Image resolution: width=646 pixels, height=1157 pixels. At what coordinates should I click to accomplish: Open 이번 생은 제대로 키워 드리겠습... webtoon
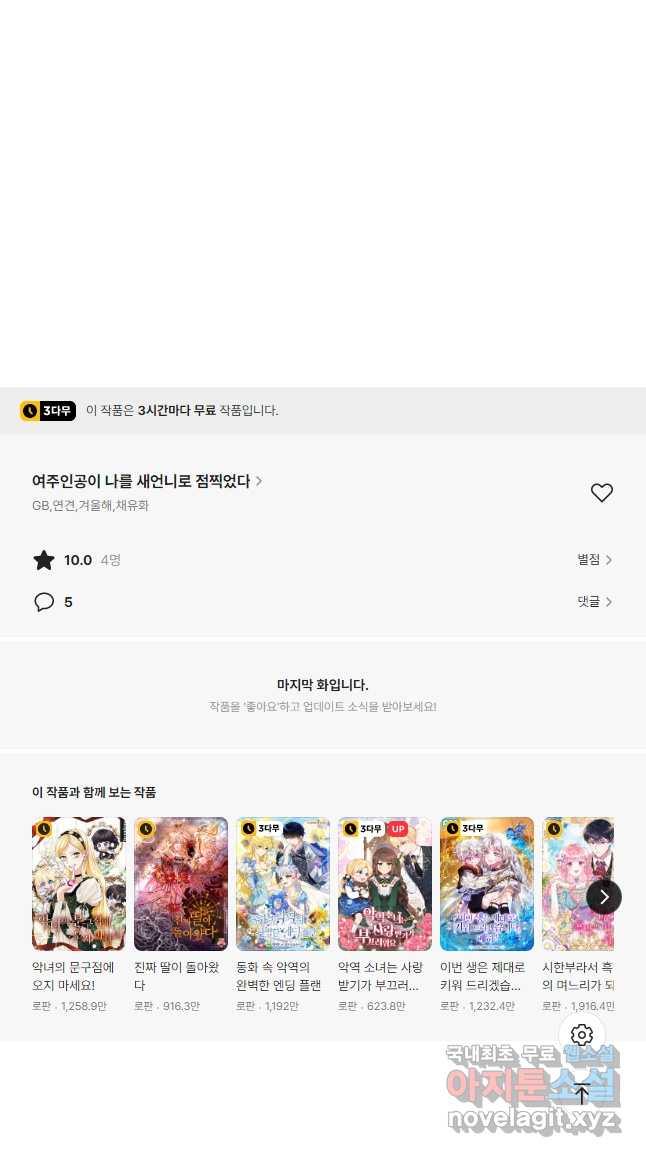(487, 884)
